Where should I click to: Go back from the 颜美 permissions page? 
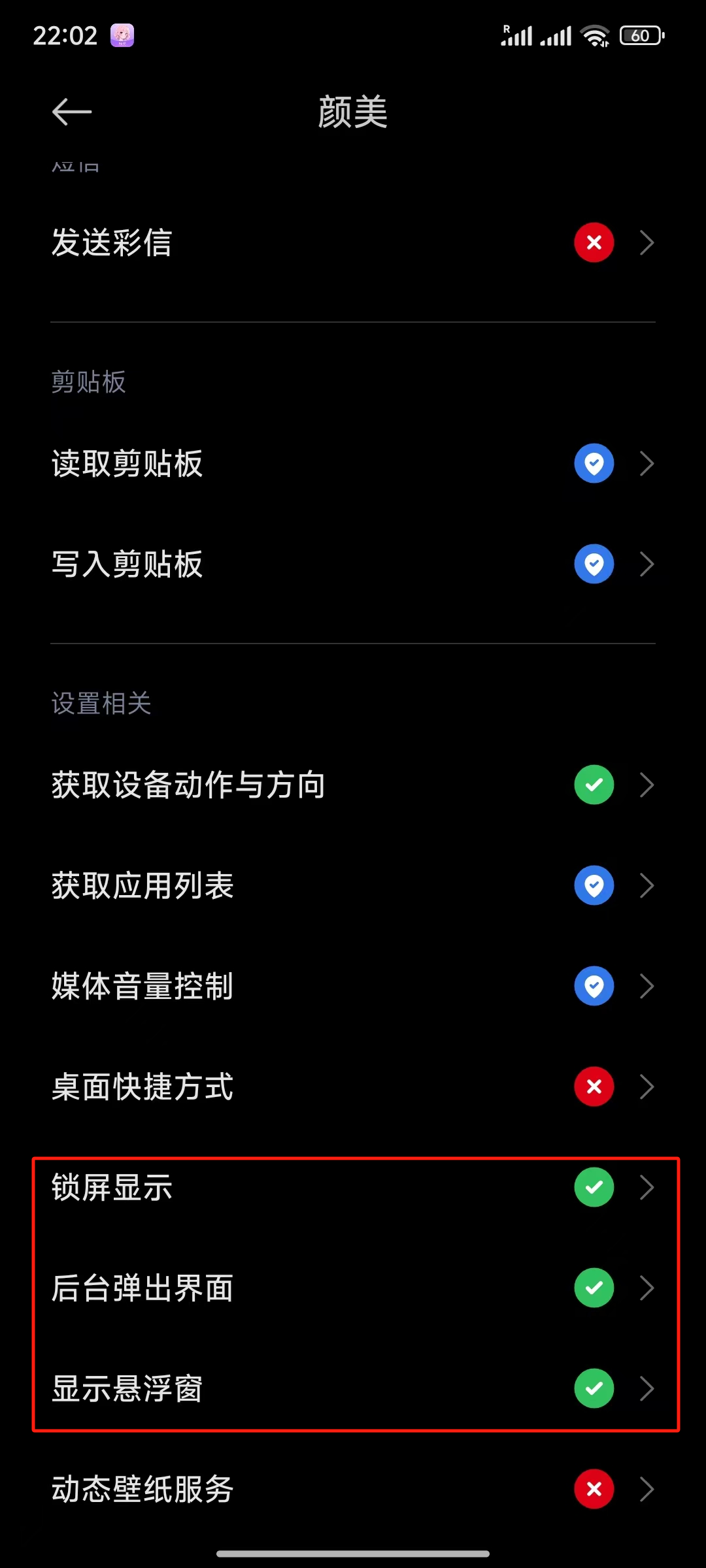coord(72,112)
